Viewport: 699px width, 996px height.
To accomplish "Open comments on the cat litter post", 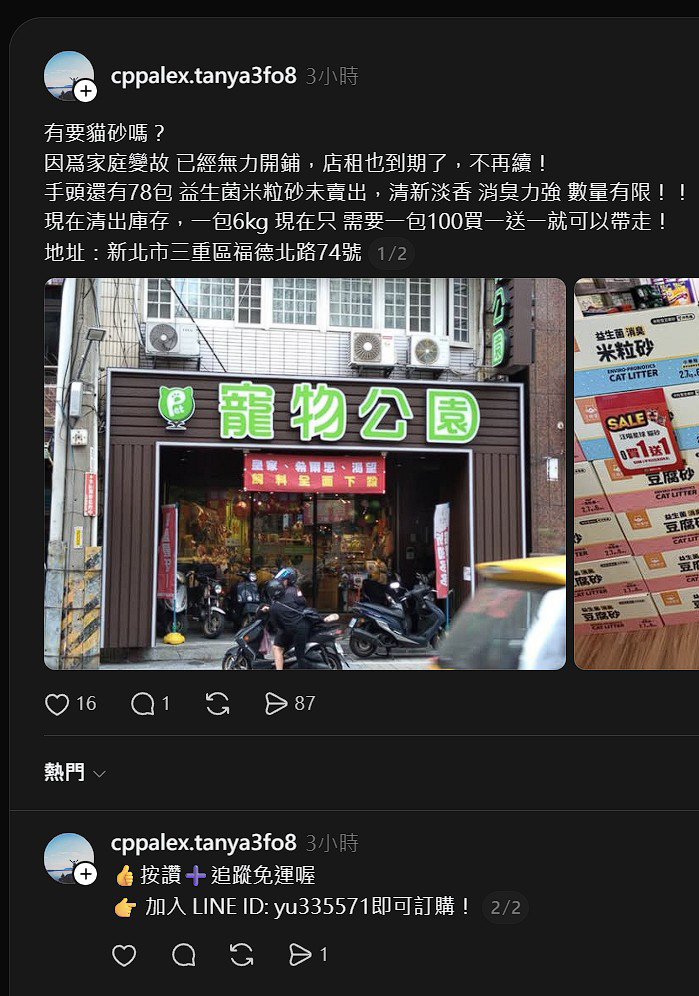I will click(x=143, y=704).
